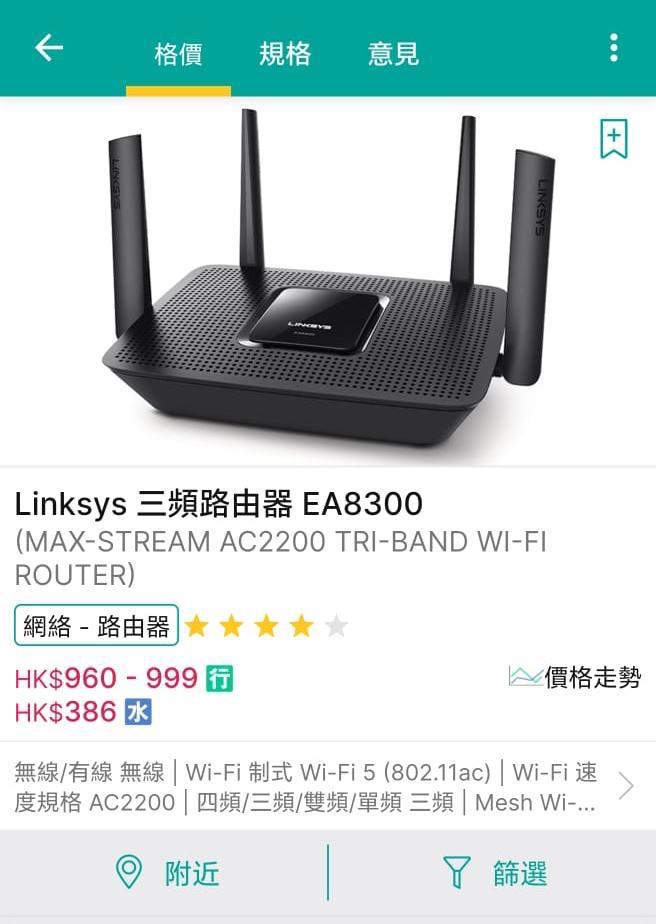Screen dimensions: 656x924
Task: Switch to the 規格 tab
Action: point(285,53)
